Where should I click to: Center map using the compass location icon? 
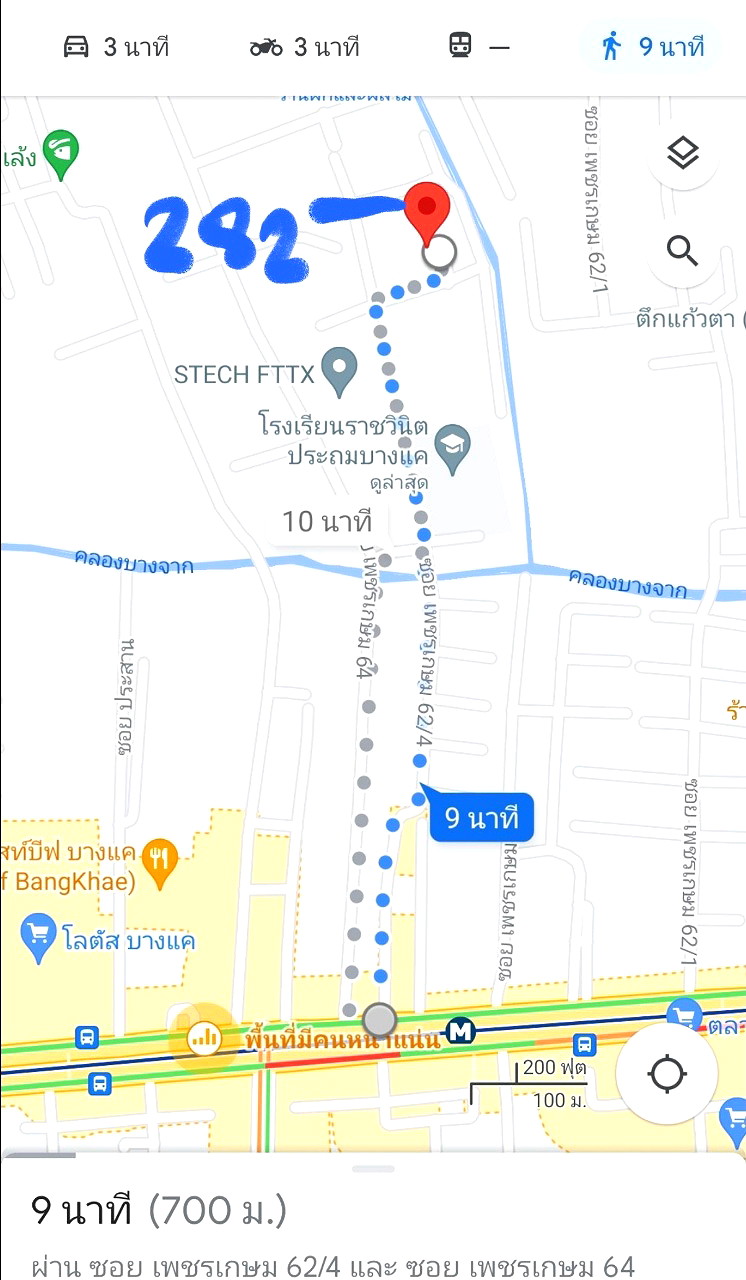tap(667, 1072)
